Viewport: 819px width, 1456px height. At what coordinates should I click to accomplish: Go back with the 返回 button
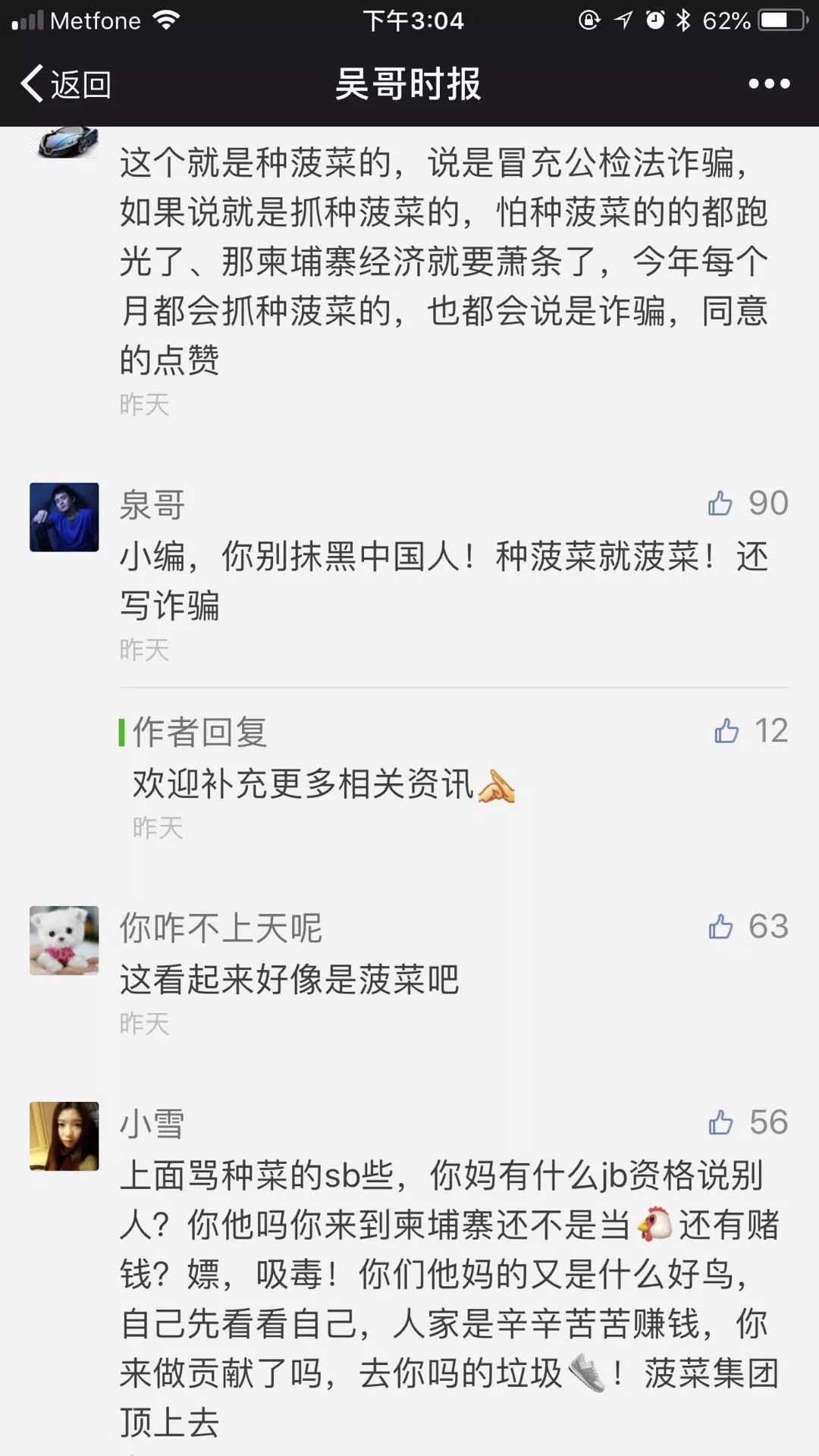click(x=66, y=83)
